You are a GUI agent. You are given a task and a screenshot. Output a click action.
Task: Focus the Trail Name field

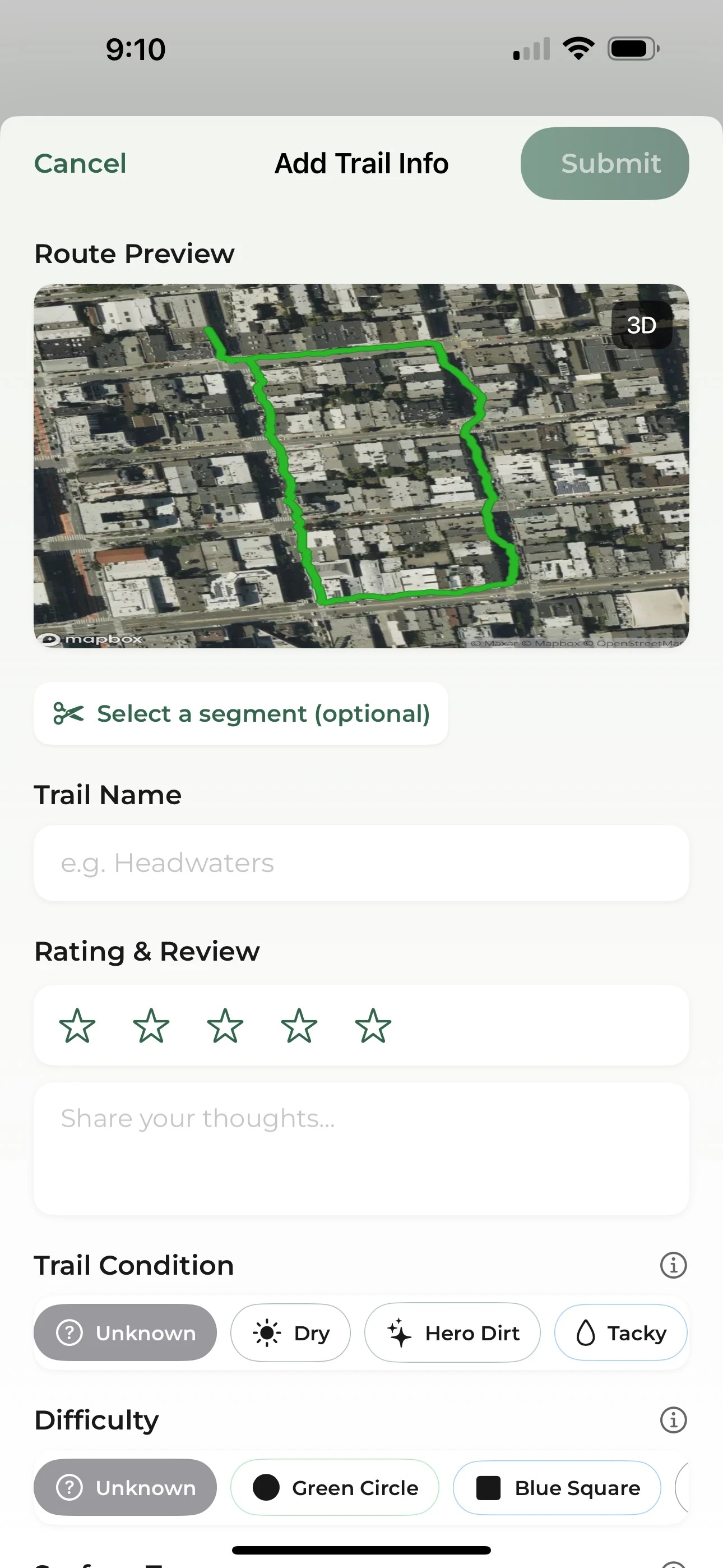361,863
